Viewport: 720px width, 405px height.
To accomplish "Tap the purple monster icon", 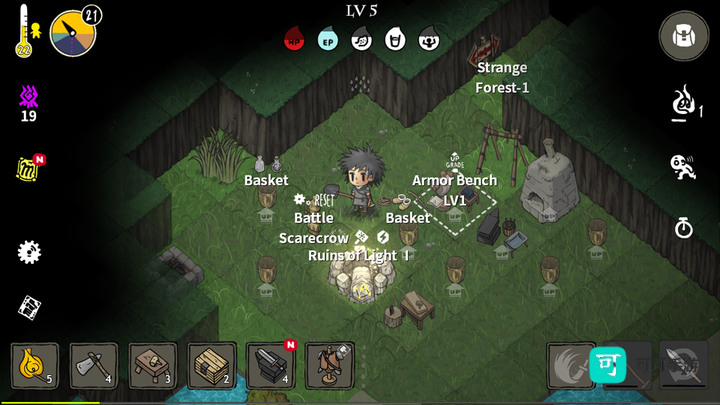I will [x=28, y=97].
